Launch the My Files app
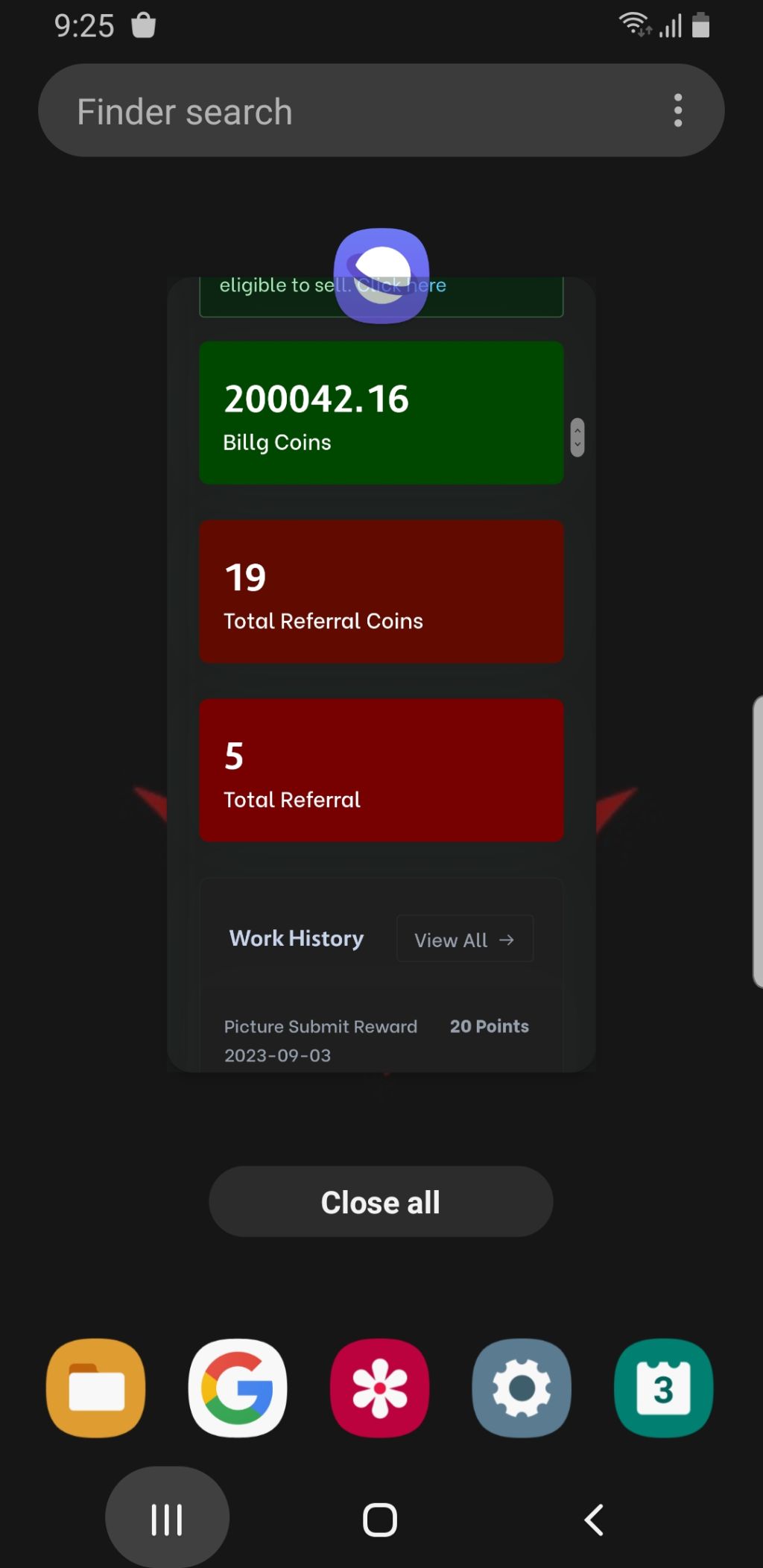 coord(96,1388)
